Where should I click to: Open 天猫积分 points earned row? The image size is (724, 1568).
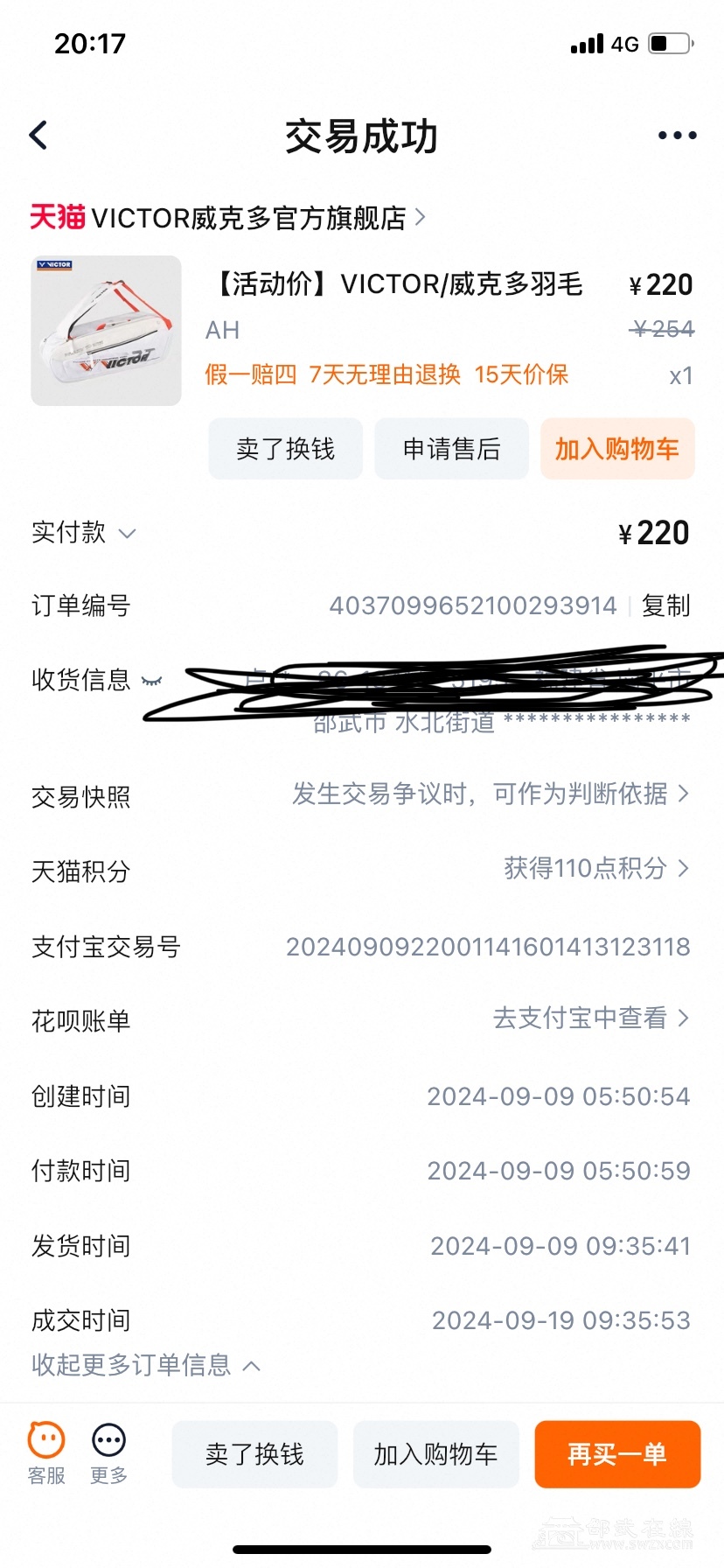pyautogui.click(x=362, y=869)
